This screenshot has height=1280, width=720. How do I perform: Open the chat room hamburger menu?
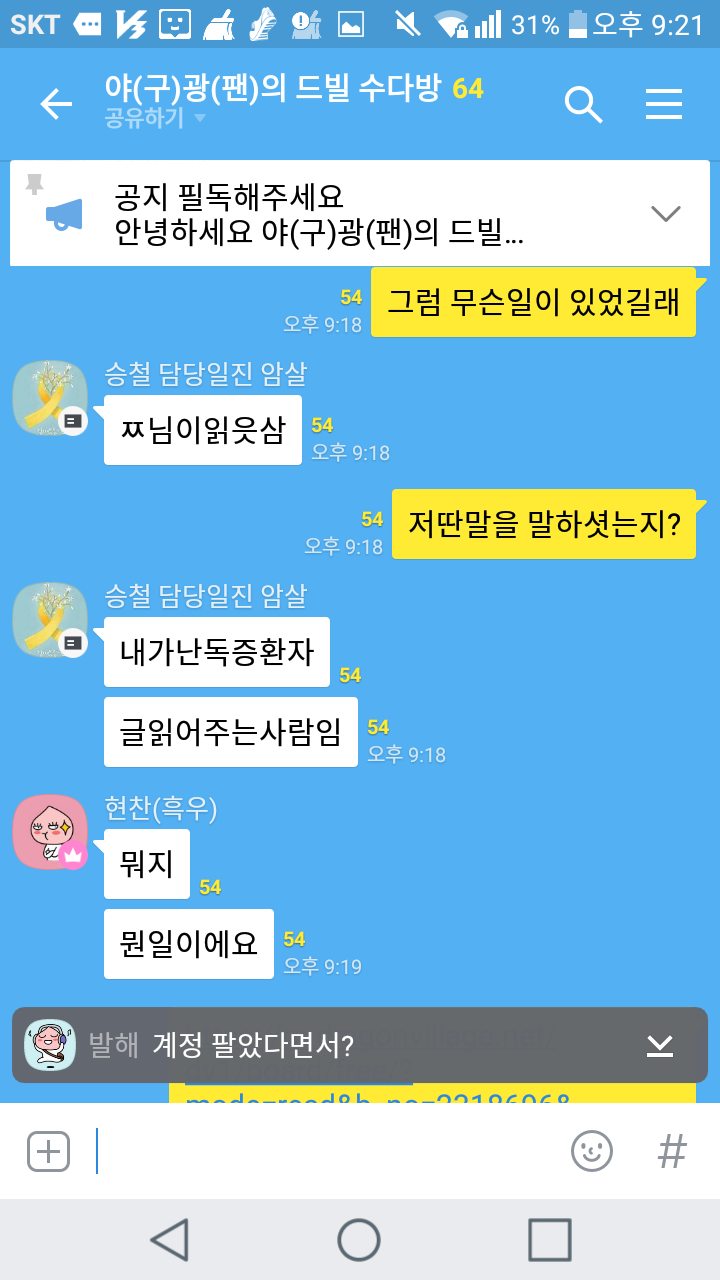pyautogui.click(x=664, y=104)
